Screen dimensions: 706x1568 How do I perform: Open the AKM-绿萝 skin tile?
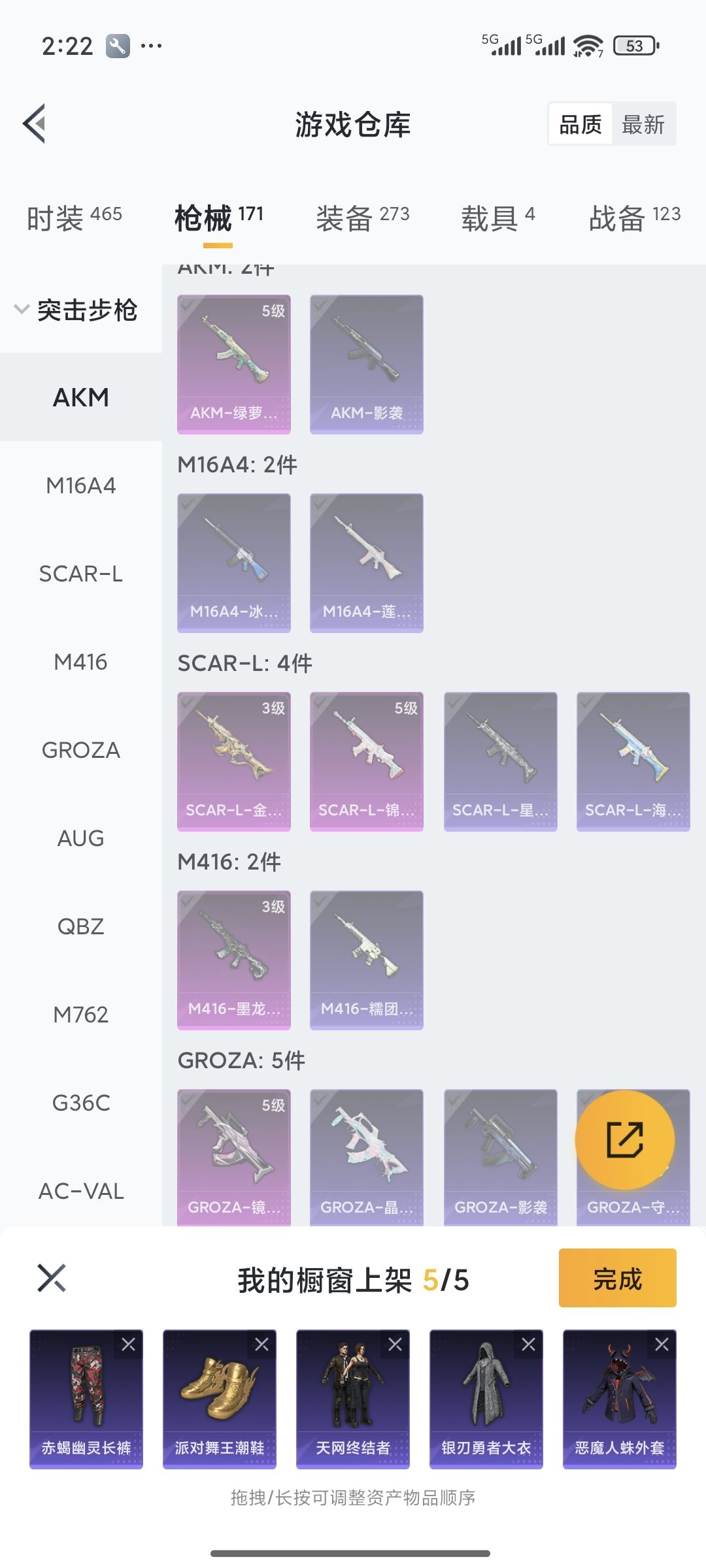click(234, 365)
